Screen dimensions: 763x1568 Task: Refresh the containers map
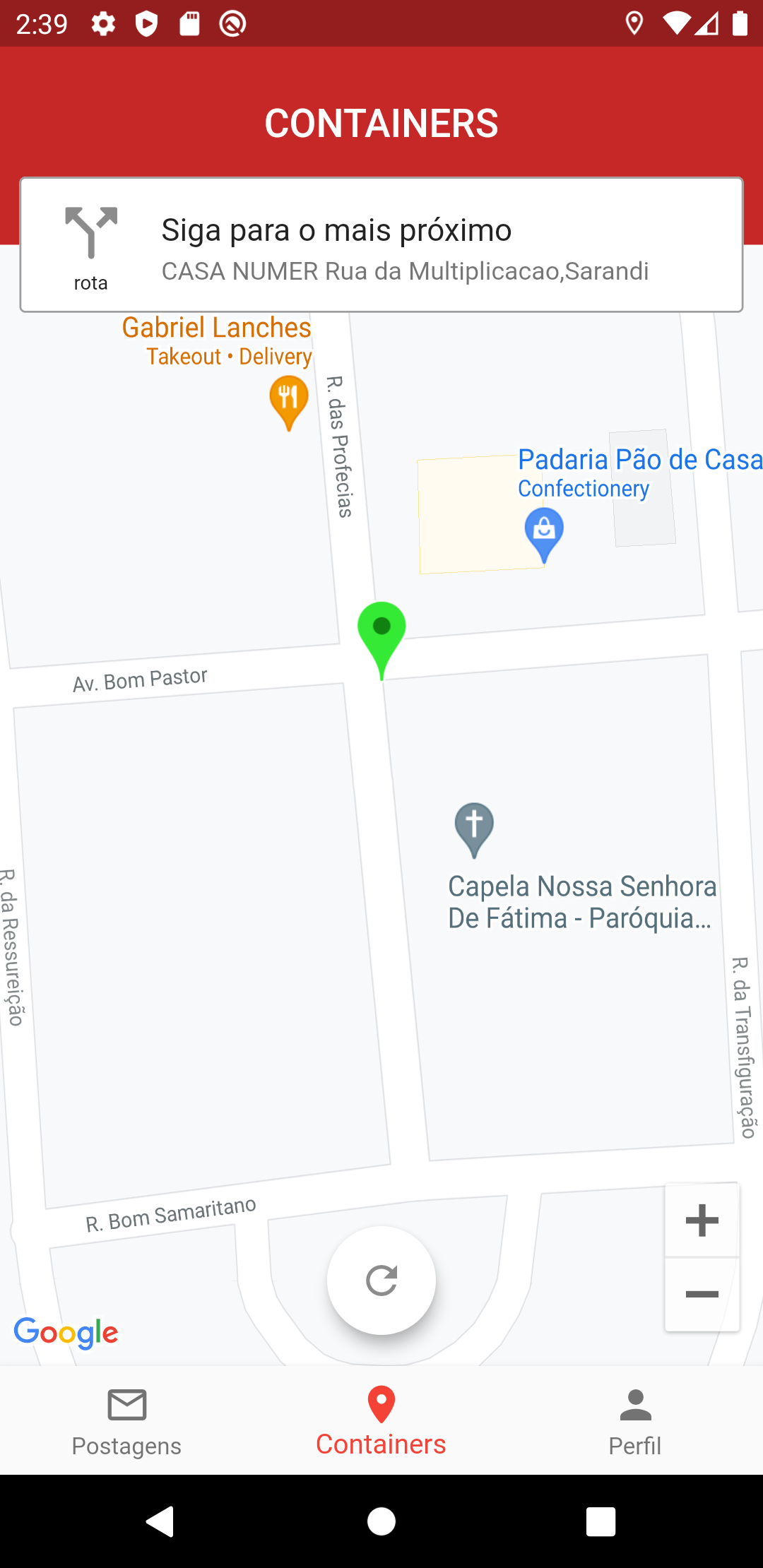point(381,1280)
